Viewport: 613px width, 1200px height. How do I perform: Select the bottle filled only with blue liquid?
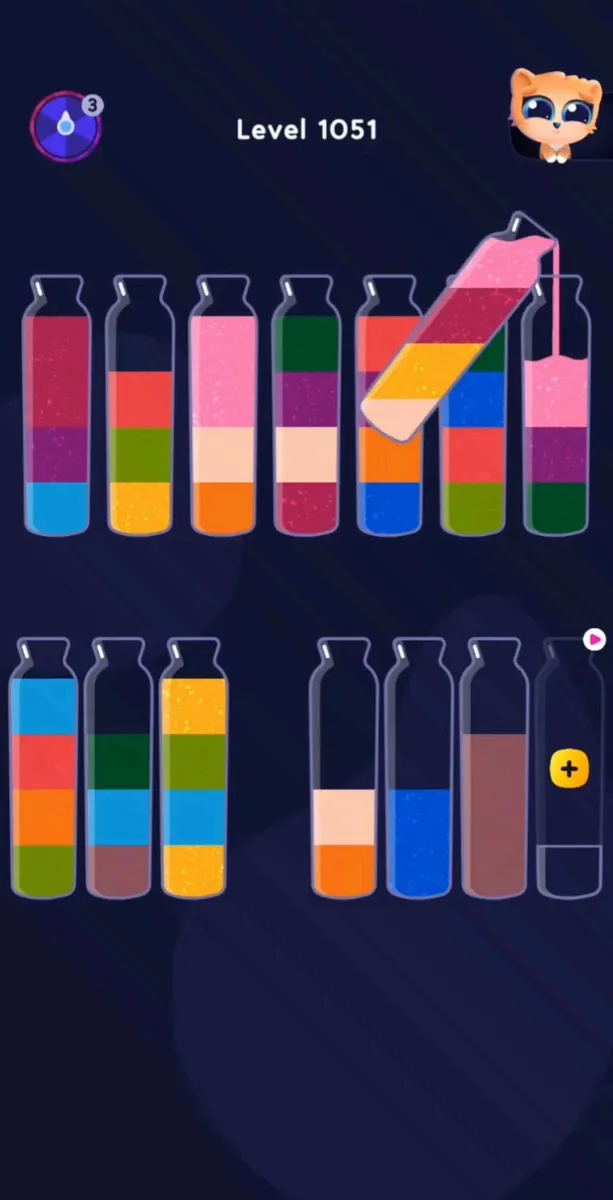pos(419,767)
